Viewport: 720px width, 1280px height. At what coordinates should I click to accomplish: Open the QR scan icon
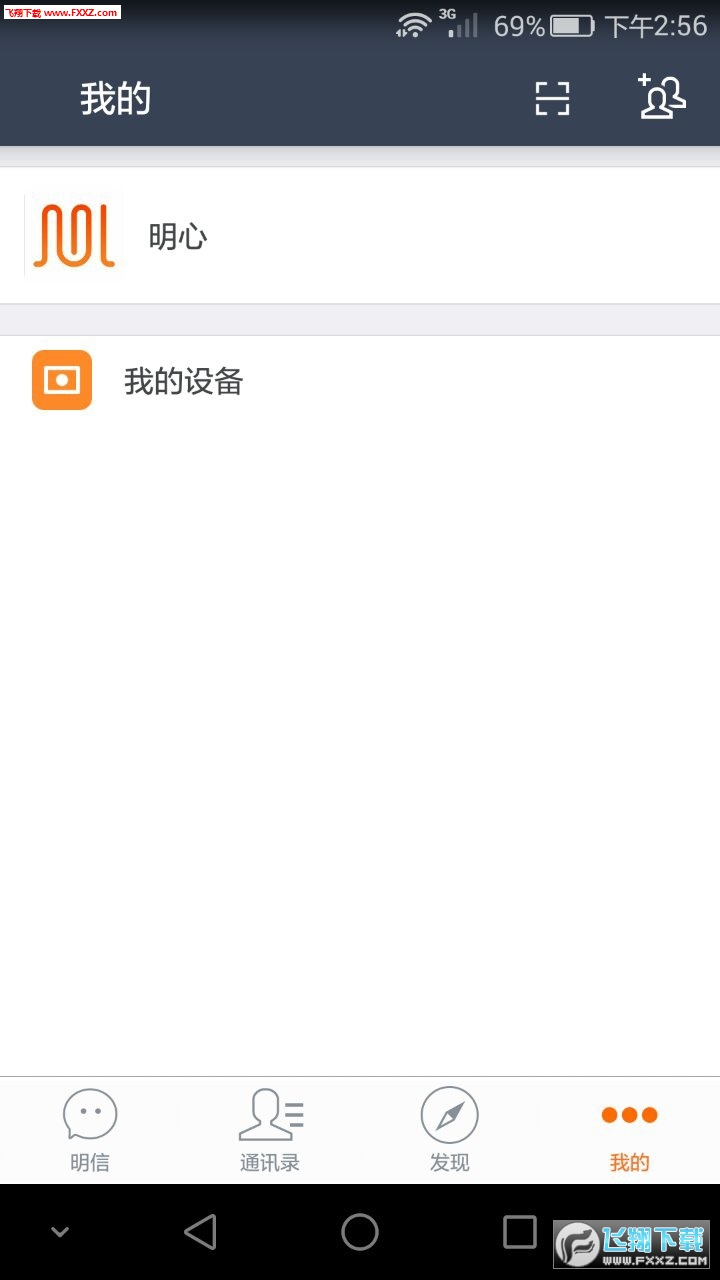(552, 98)
